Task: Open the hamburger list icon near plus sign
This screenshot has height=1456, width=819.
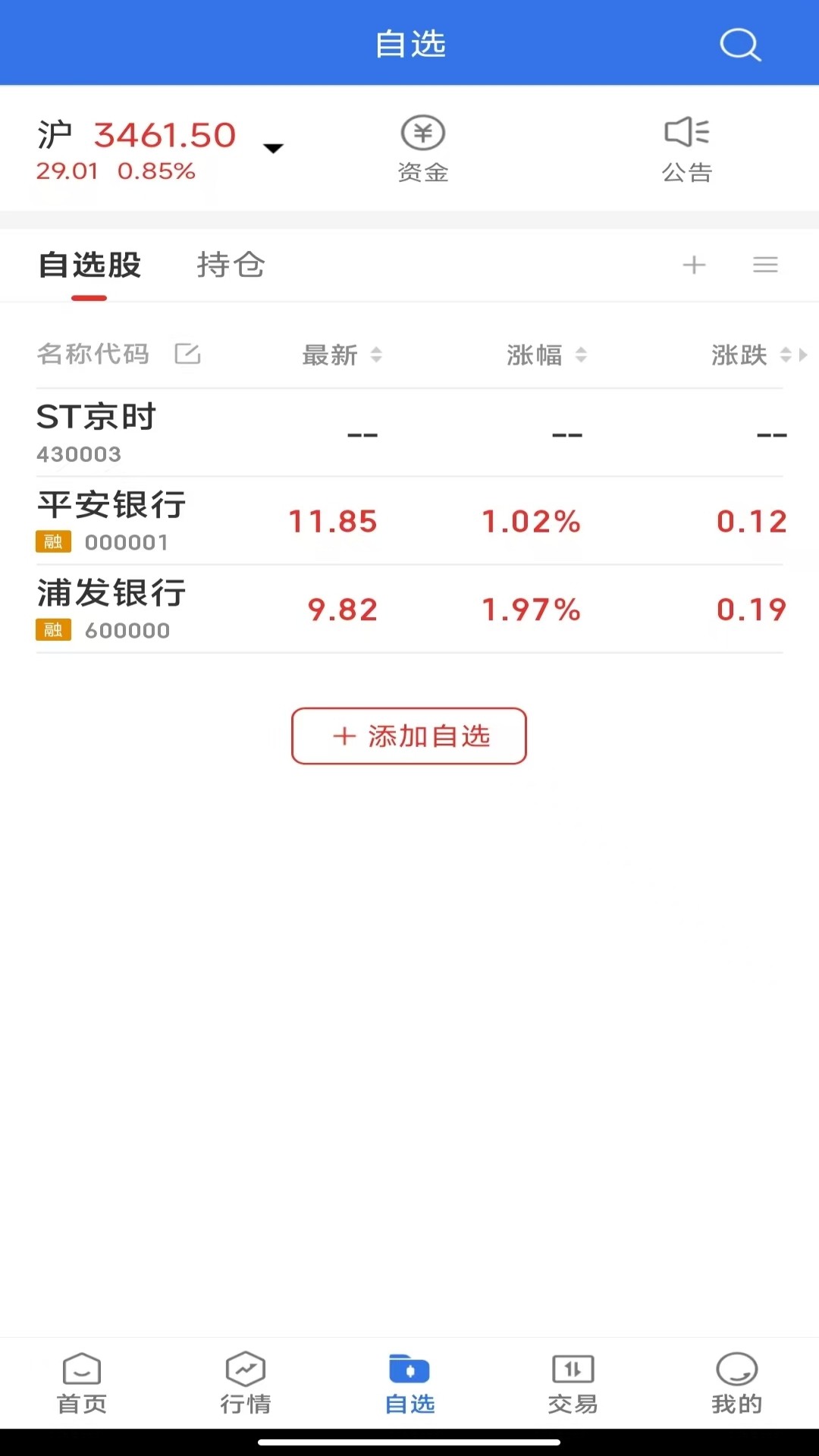Action: pos(765,265)
